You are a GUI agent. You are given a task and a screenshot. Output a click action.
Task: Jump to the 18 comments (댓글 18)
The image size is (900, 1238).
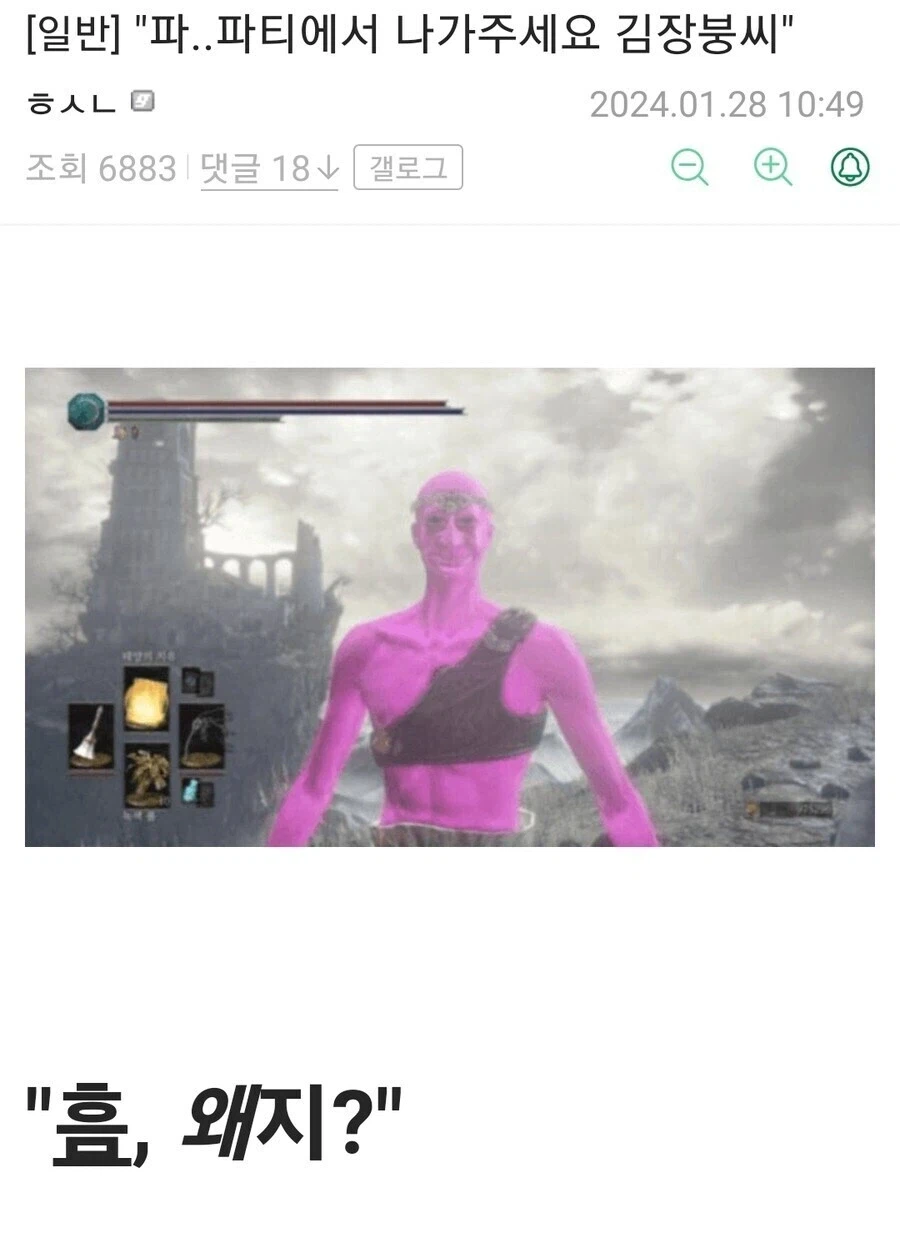click(269, 168)
